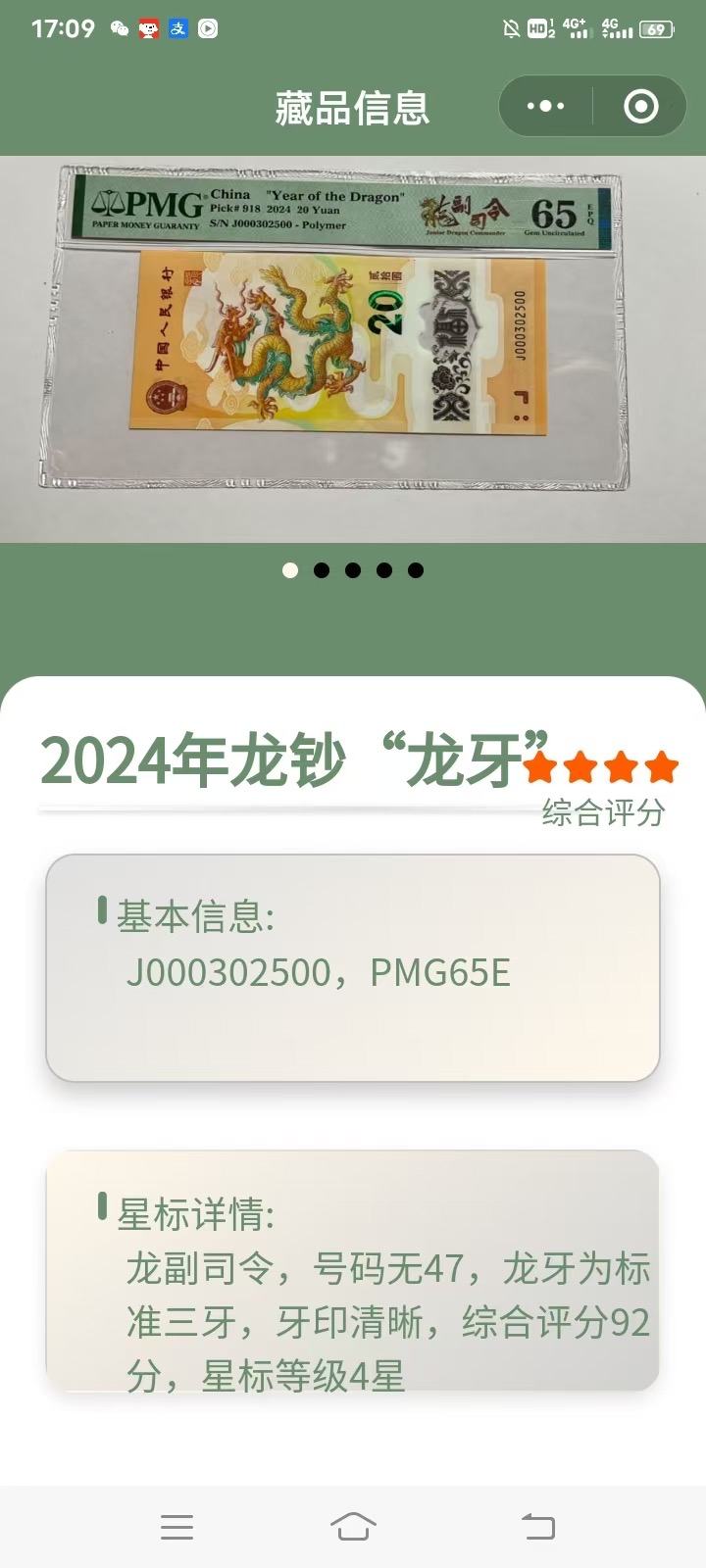Jump to the third carousel image dot
Screen dimensions: 706x1568
click(x=353, y=570)
